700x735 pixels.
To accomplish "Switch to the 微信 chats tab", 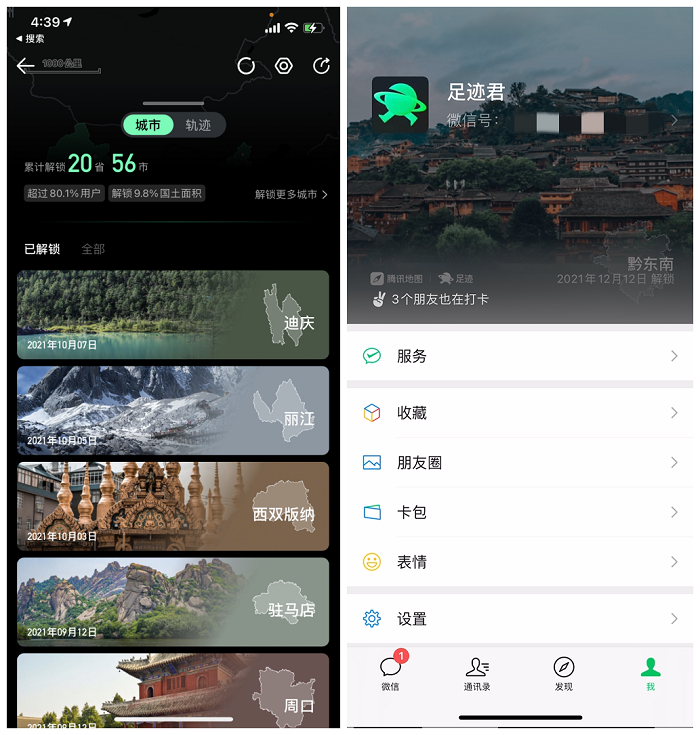I will 390,674.
